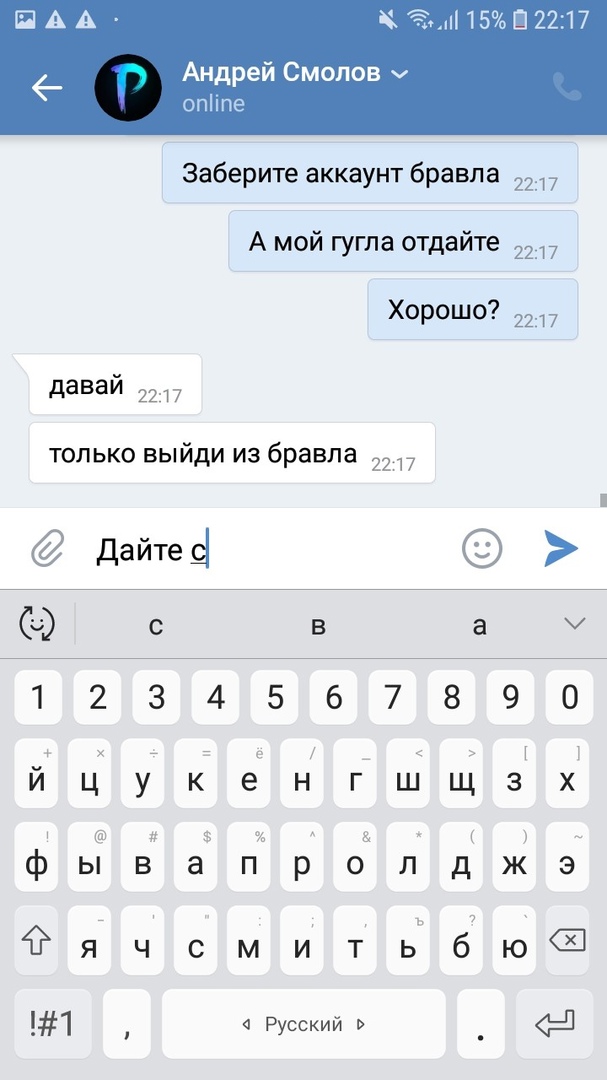607x1080 pixels.
Task: Tap the sent message 'Хорошо?'
Action: 473,310
